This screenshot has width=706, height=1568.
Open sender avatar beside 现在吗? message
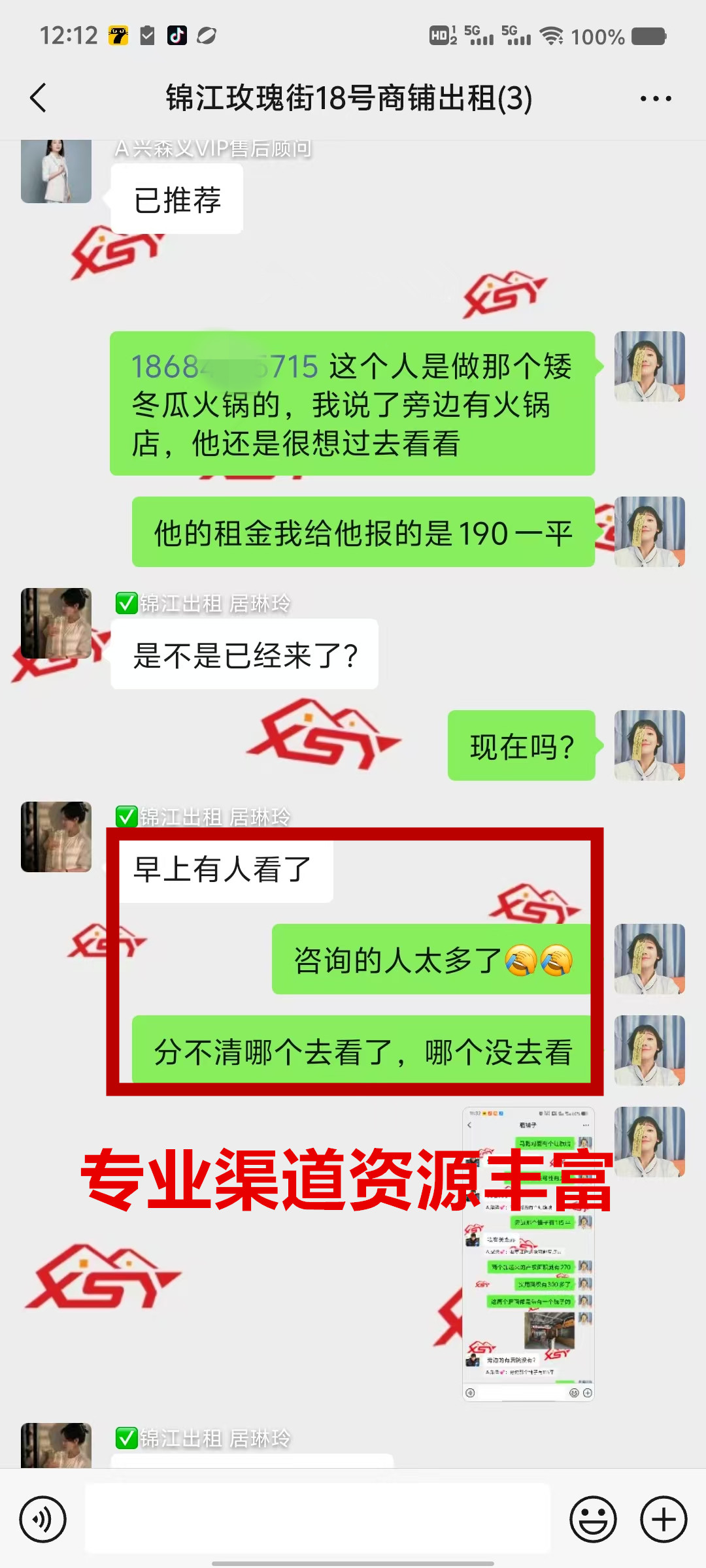(649, 745)
